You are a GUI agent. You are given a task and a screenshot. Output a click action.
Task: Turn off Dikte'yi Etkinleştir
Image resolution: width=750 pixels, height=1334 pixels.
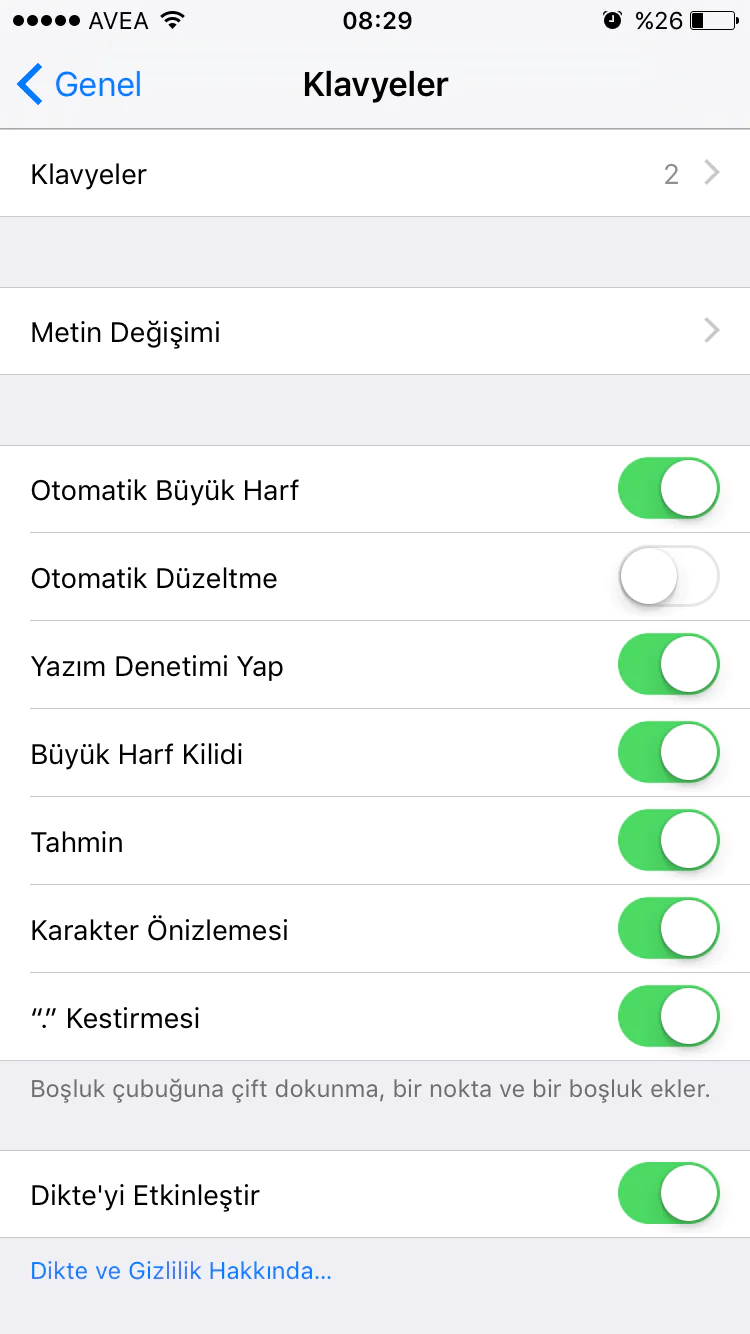[x=668, y=1194]
